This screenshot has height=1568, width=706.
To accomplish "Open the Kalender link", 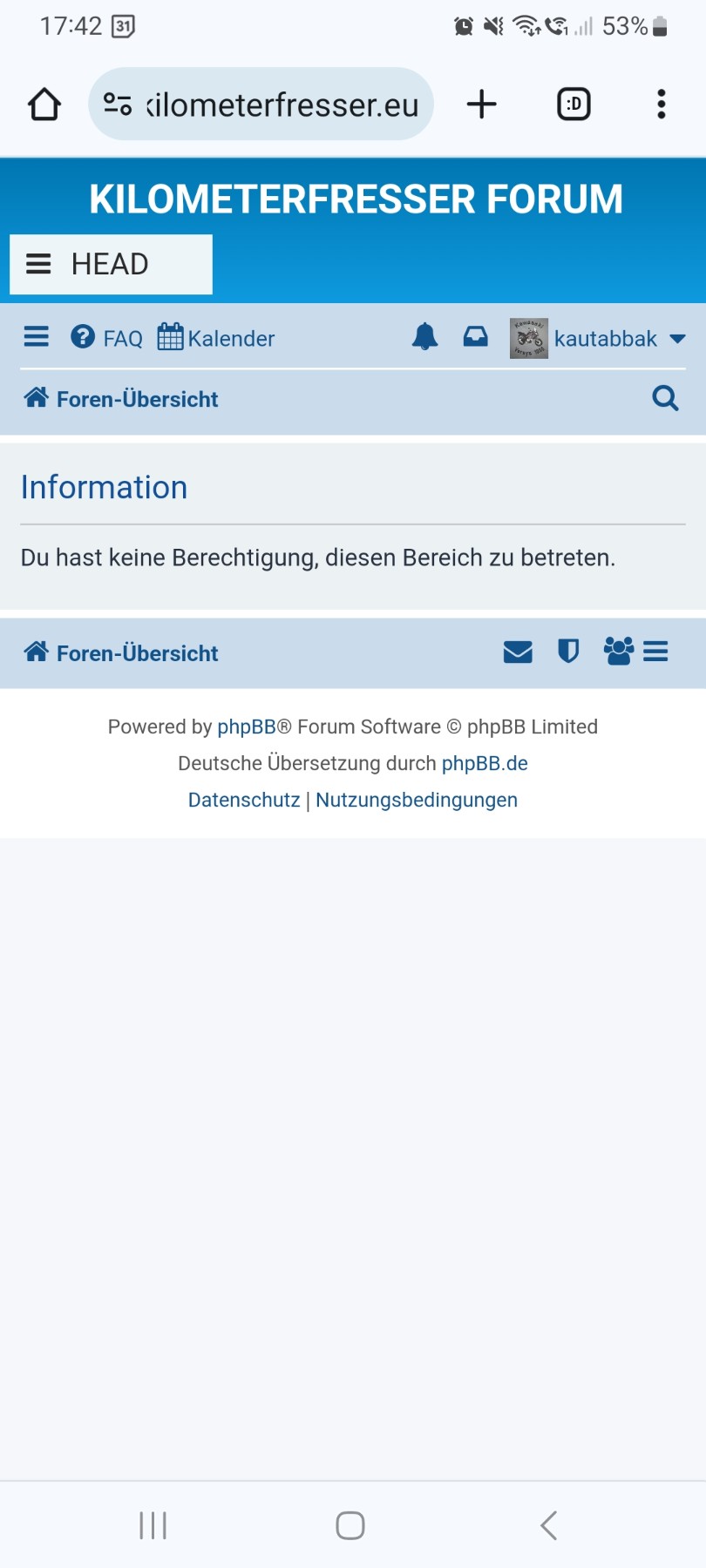I will (216, 338).
